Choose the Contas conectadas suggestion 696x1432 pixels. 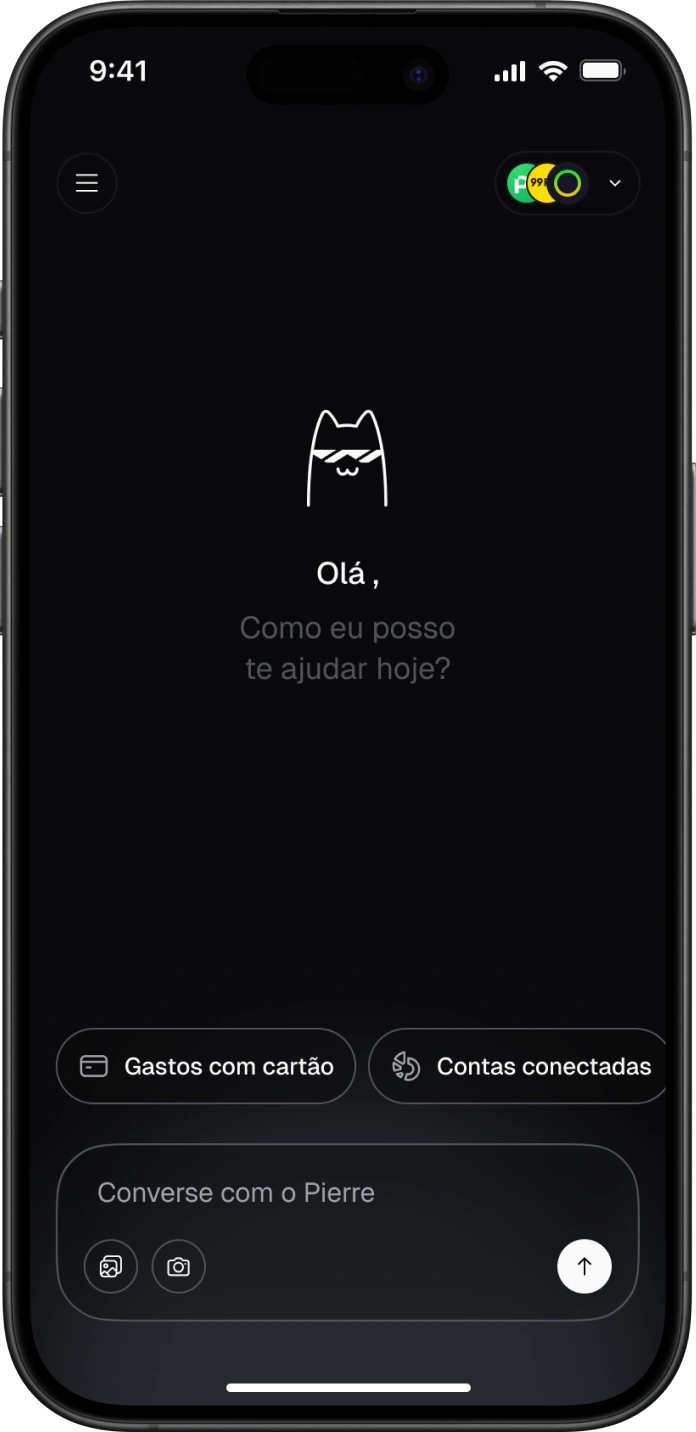coord(518,1066)
